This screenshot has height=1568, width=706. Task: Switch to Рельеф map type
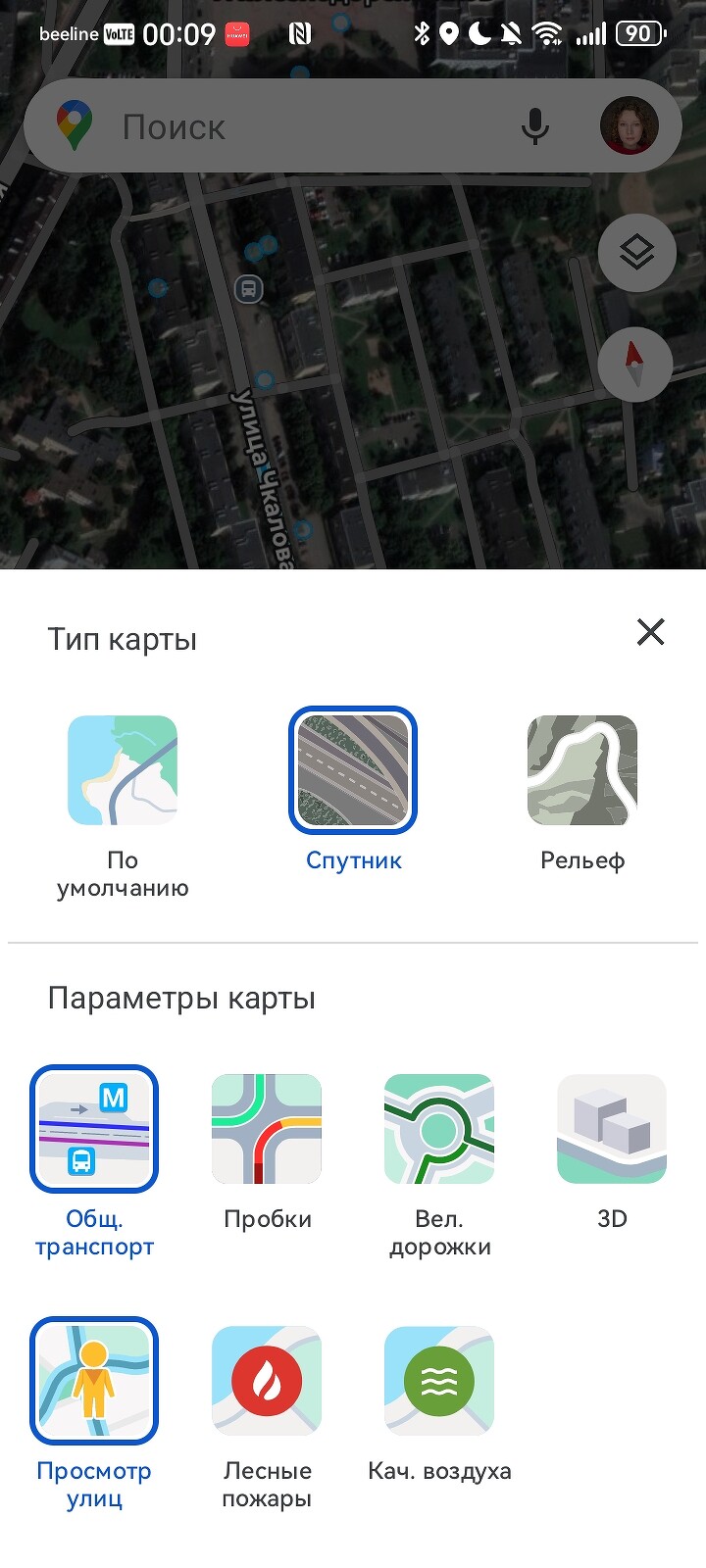click(x=582, y=770)
